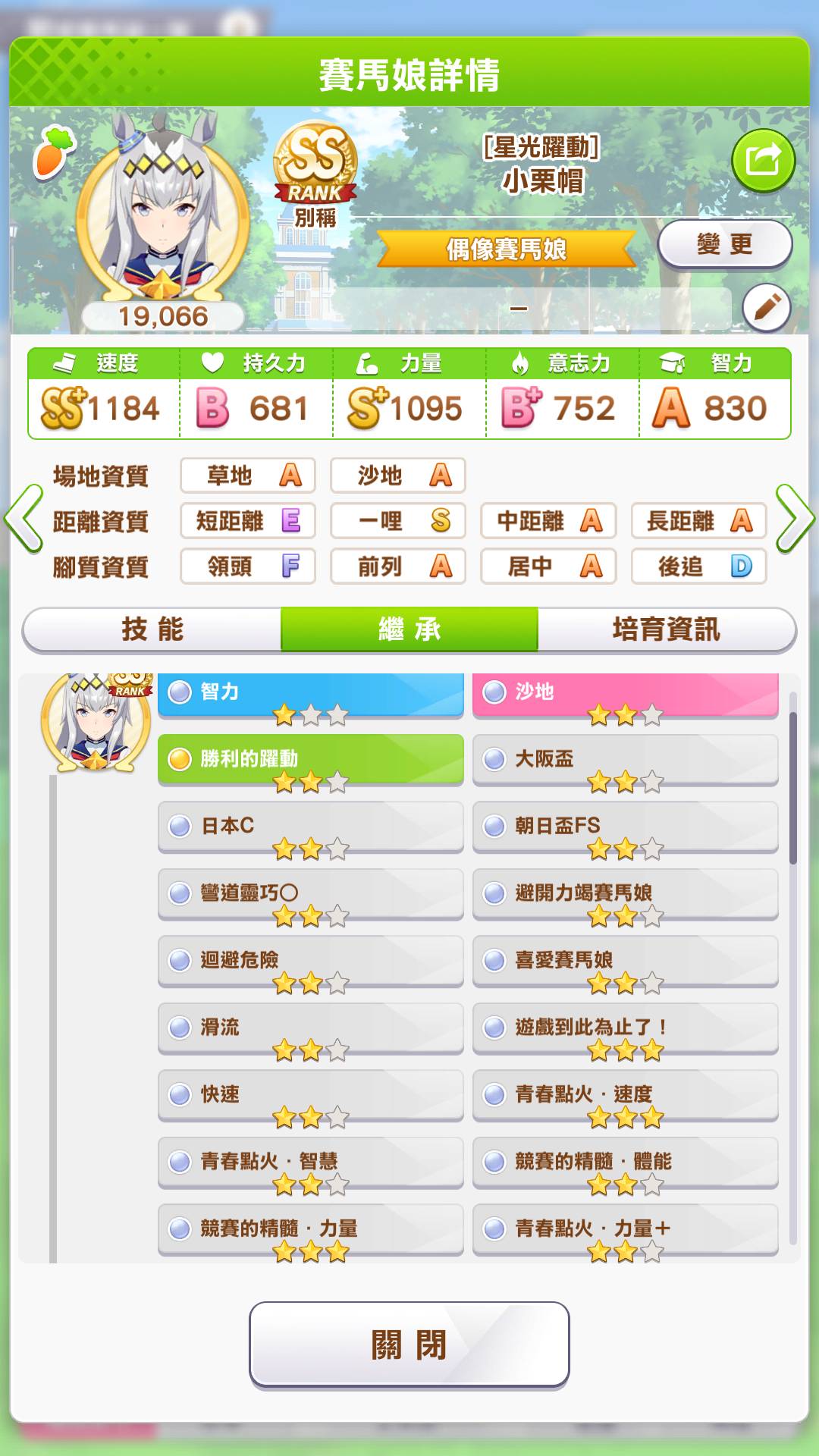Image resolution: width=819 pixels, height=1456 pixels.
Task: Go to the next character with the right arrow
Action: click(795, 519)
